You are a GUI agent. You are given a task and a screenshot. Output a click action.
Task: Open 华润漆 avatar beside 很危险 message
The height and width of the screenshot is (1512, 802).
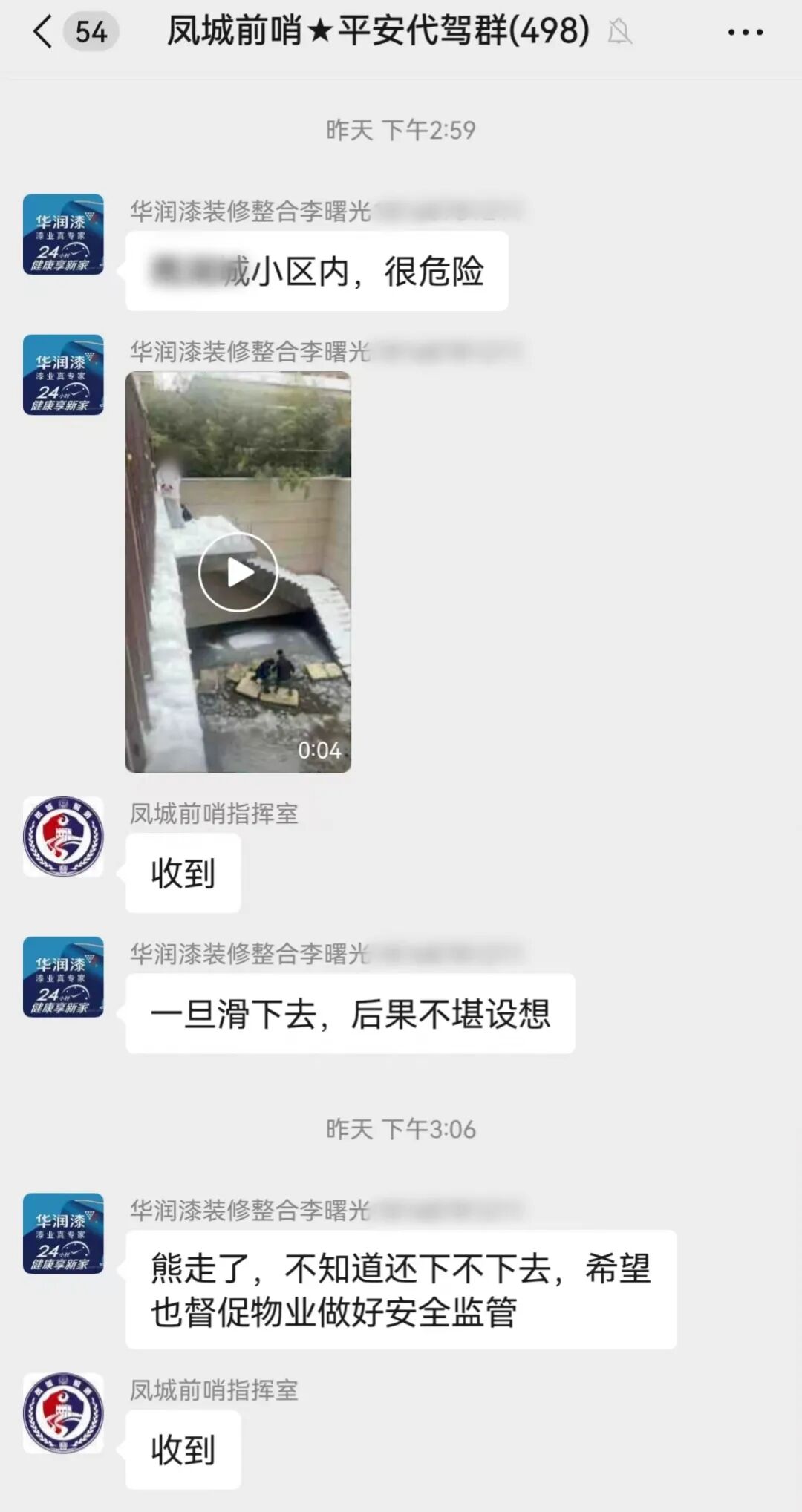tap(63, 235)
